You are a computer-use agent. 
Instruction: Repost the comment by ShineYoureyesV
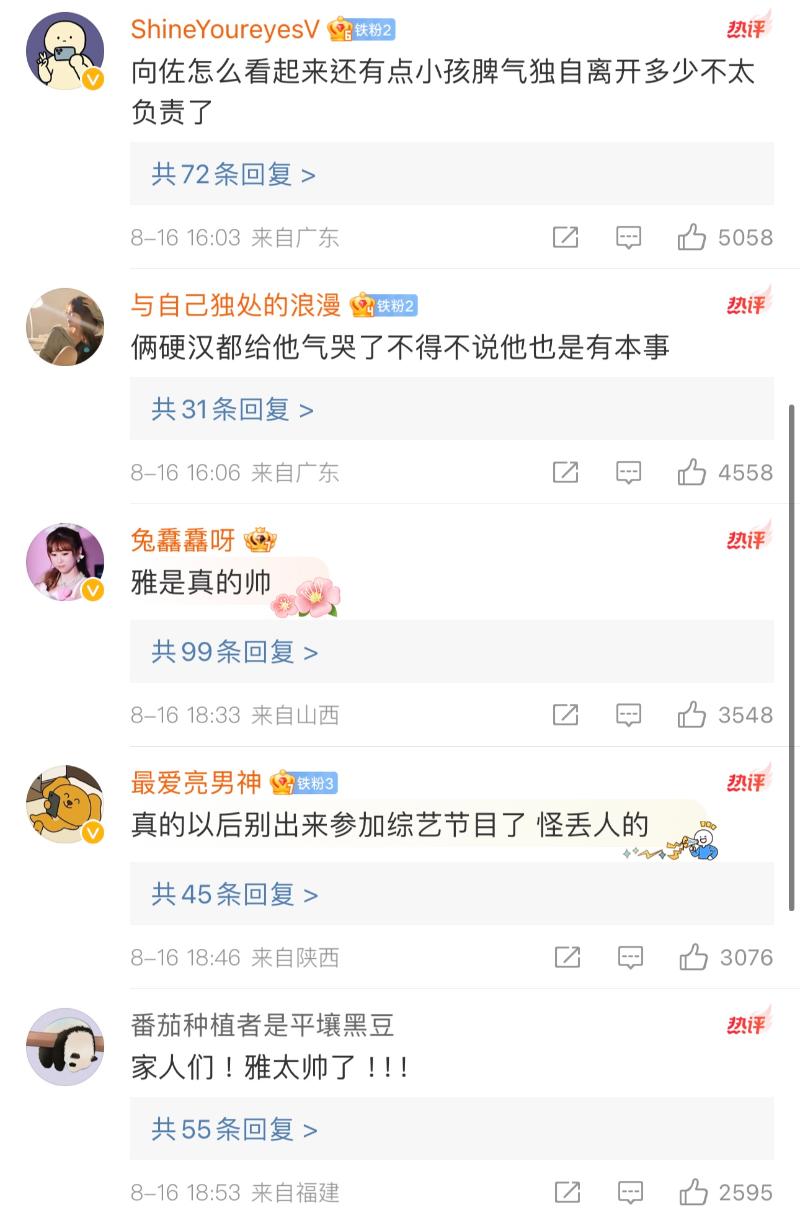[566, 237]
